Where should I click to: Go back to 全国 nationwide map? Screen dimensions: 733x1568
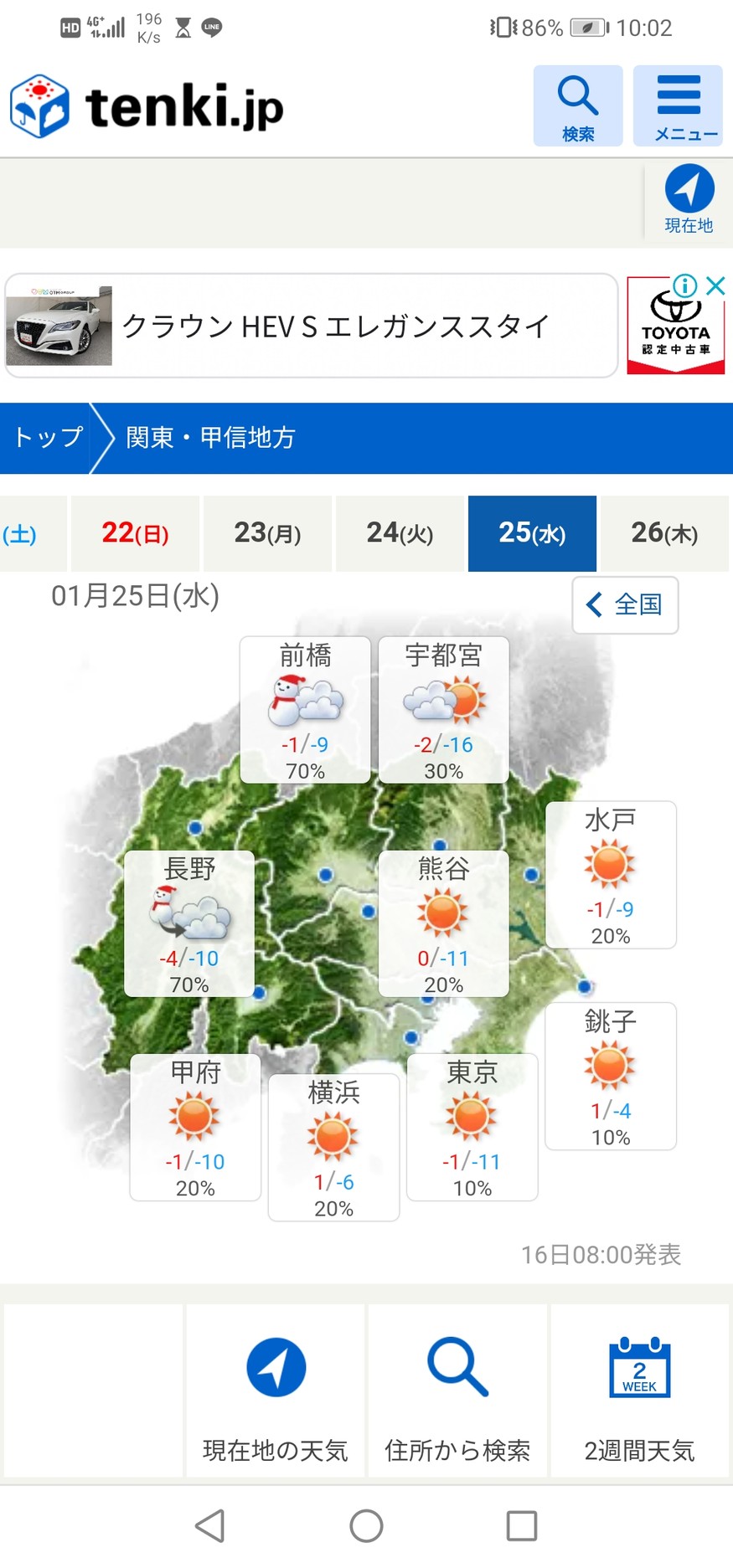coord(625,604)
